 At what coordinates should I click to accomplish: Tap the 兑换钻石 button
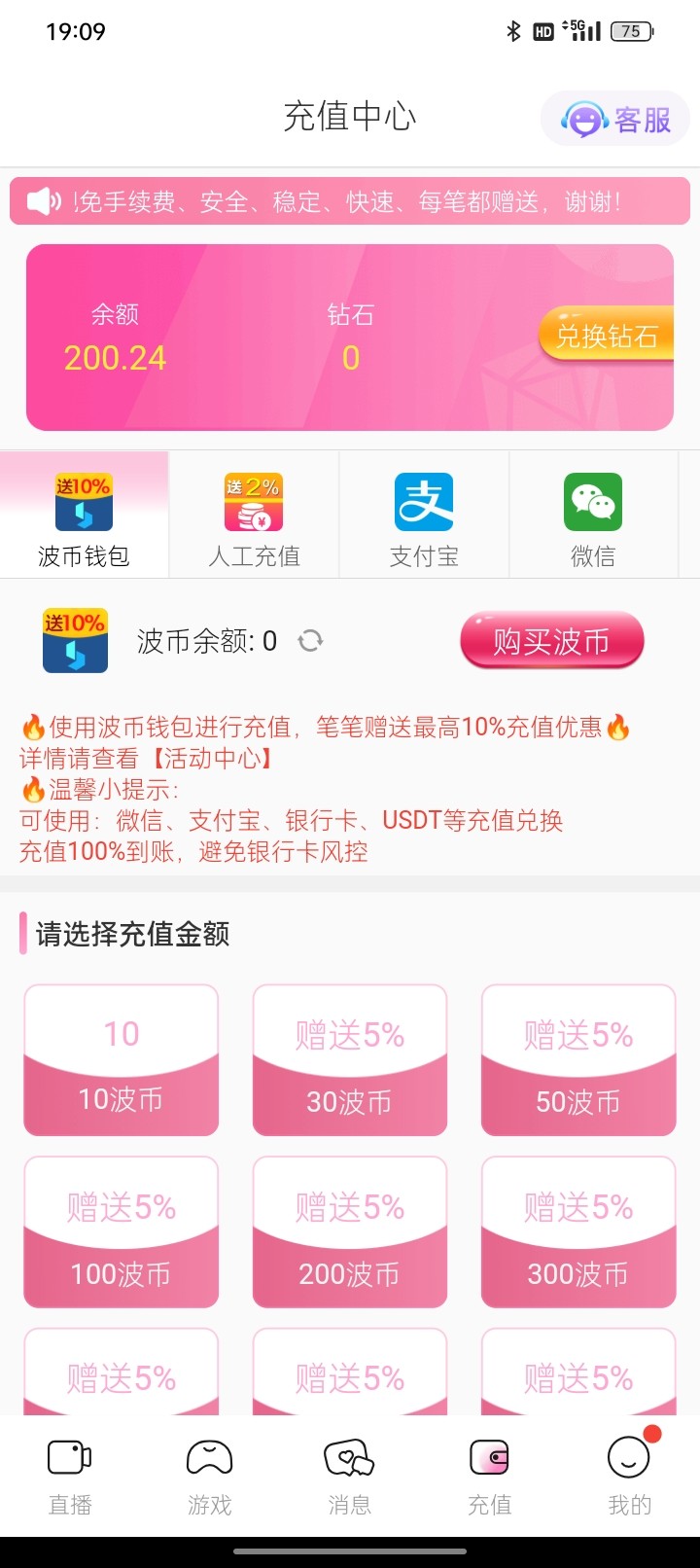coord(606,336)
